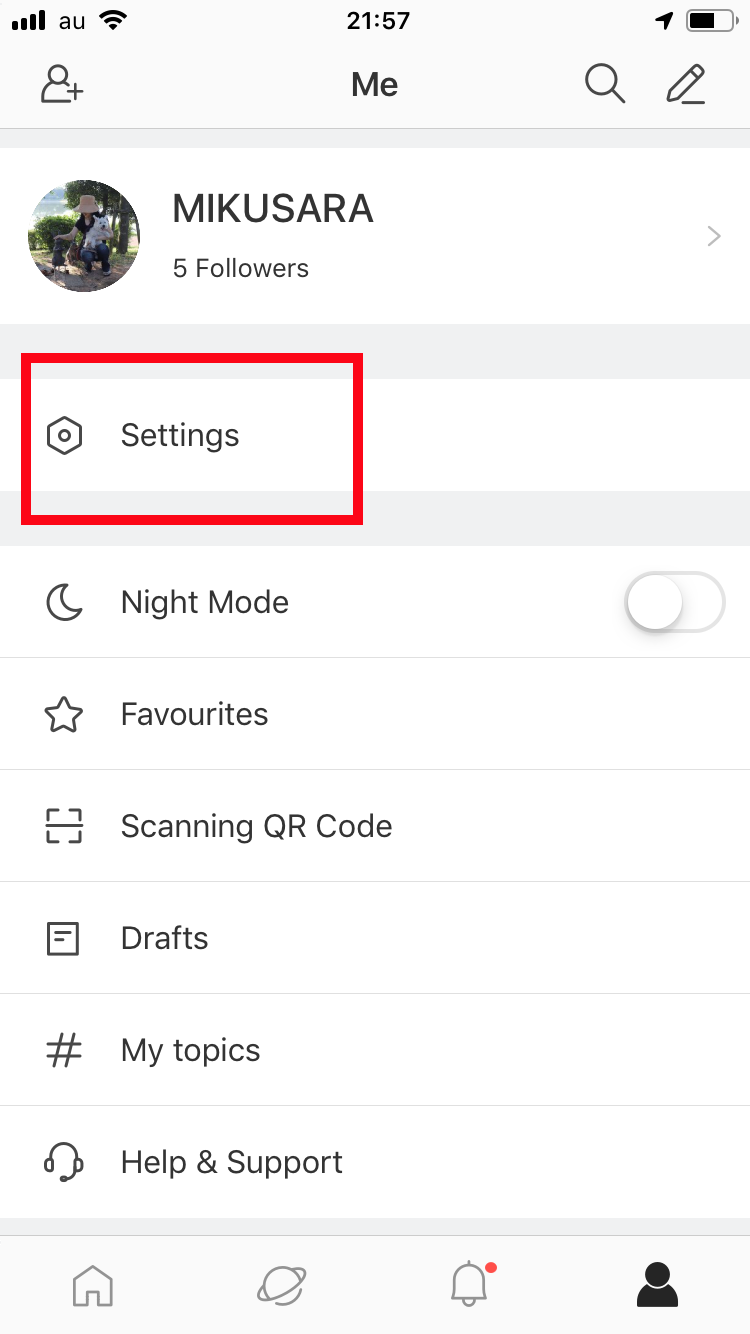Go to Help & Support

[375, 1162]
